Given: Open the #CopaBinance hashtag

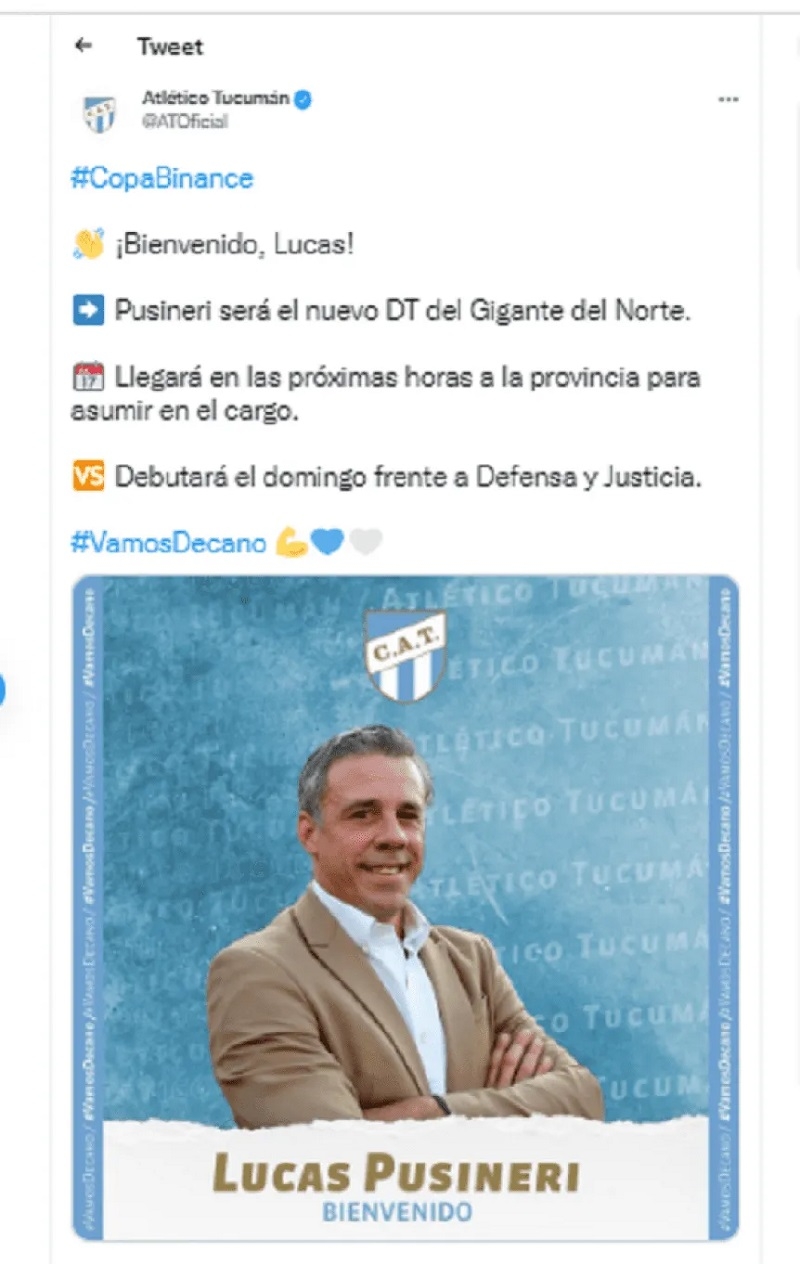Looking at the screenshot, I should coord(161,179).
